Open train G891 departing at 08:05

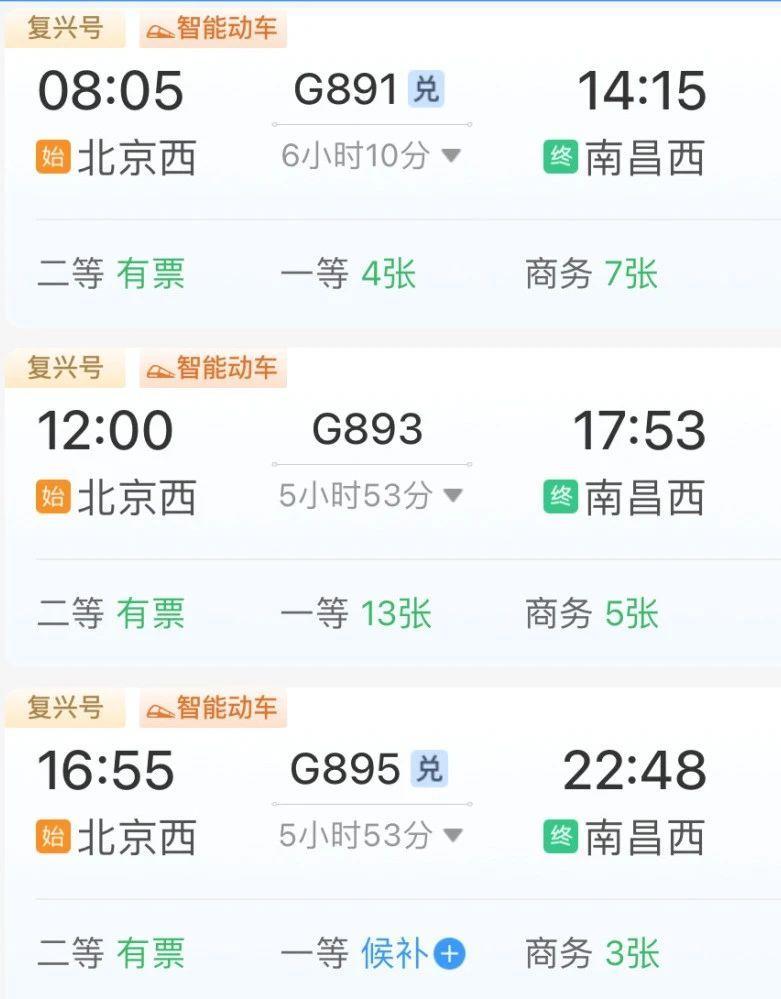click(x=347, y=90)
